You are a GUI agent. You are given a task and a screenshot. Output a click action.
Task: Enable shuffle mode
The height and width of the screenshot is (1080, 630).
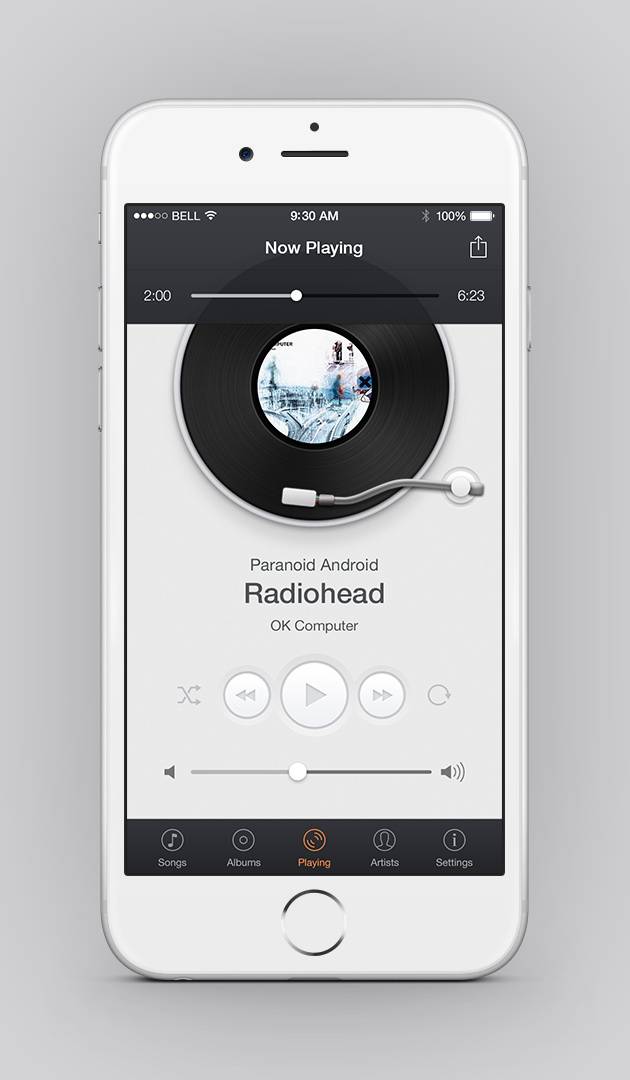(x=189, y=695)
